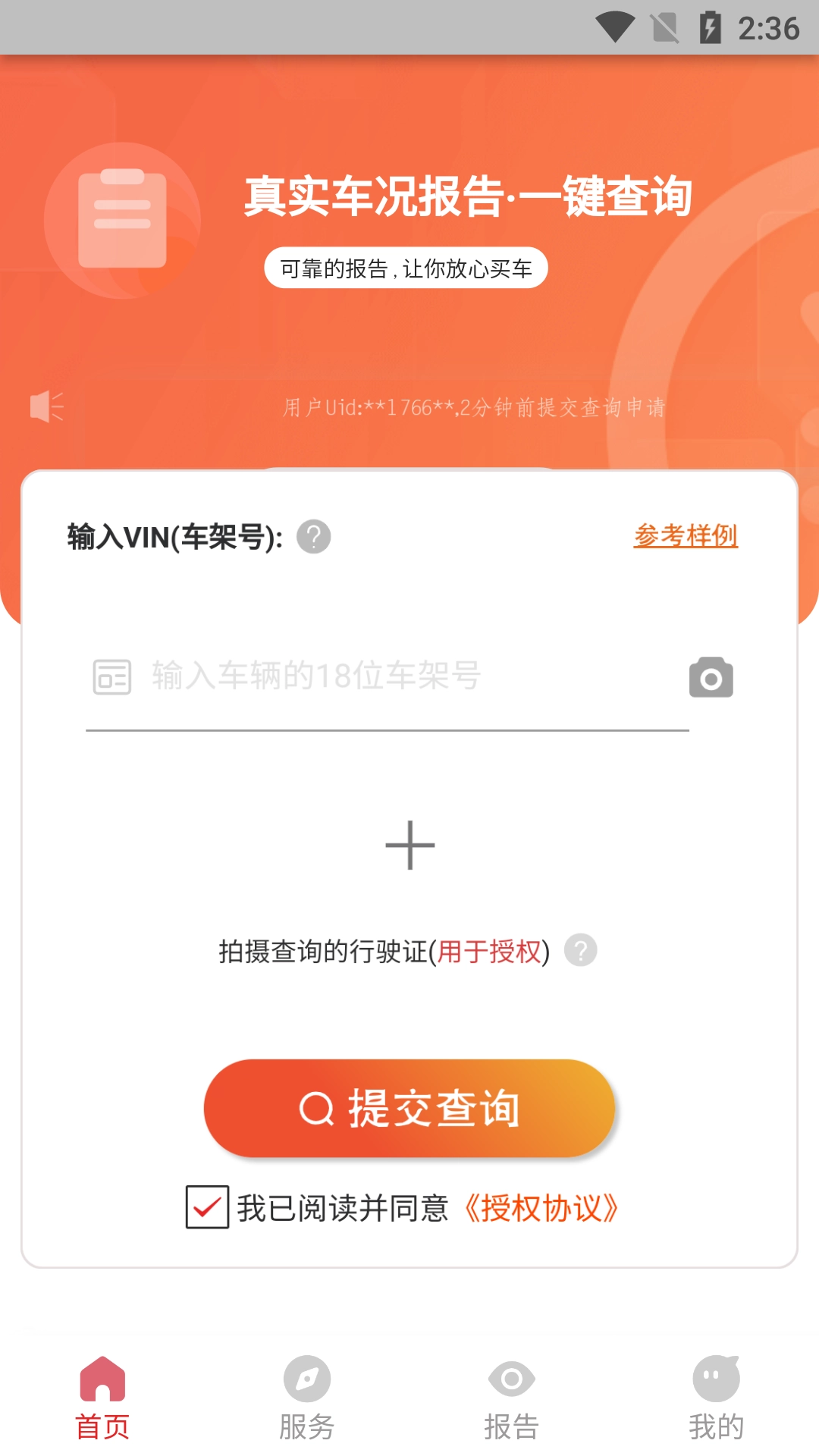Click the 用于授权 red link text
This screenshot has height=1456, width=819.
click(x=490, y=950)
